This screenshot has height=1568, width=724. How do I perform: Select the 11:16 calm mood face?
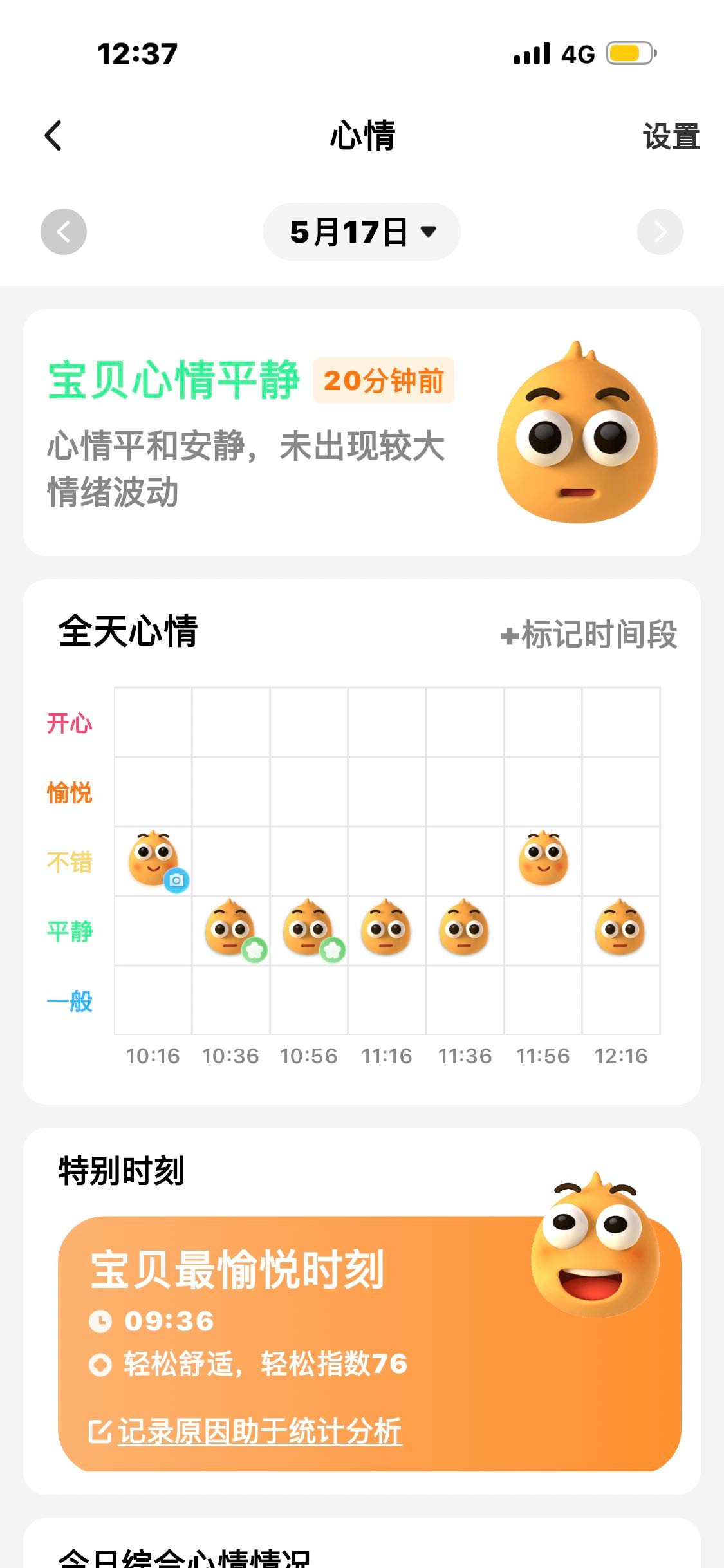pyautogui.click(x=386, y=928)
